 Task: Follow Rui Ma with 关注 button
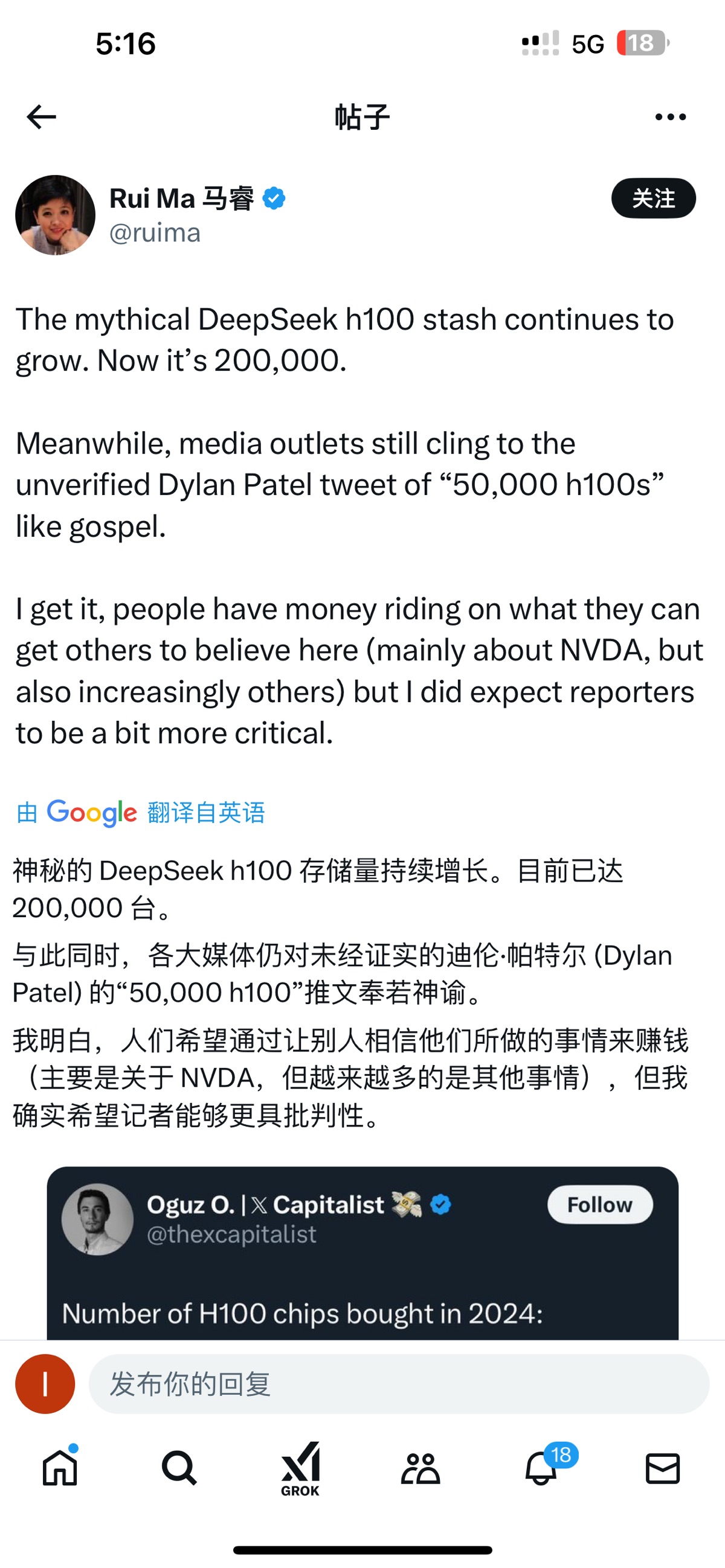point(653,198)
